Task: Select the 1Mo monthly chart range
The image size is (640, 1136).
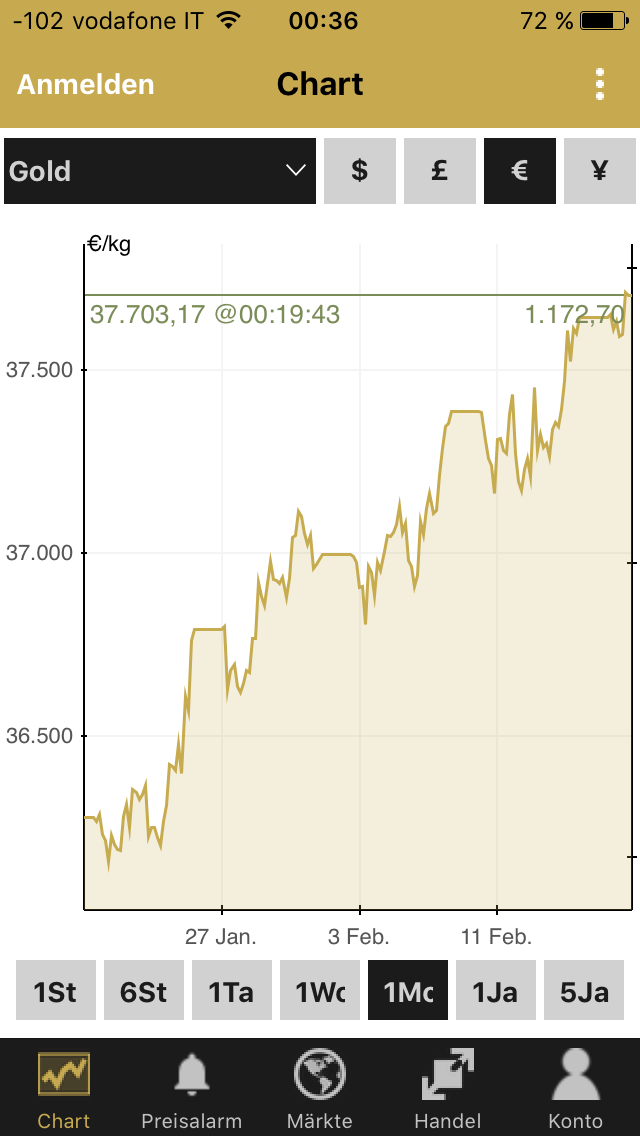Action: (x=408, y=991)
